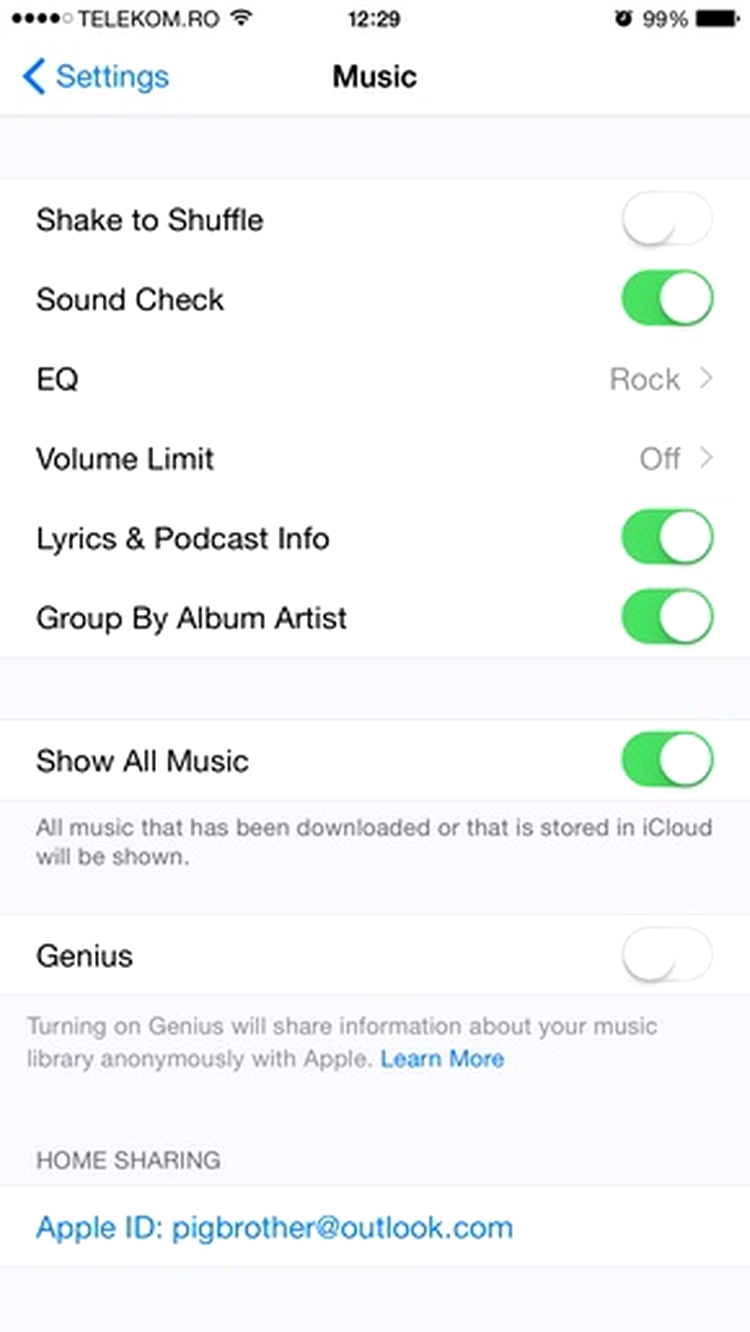Tap the Learn More link
The width and height of the screenshot is (750, 1332).
click(442, 1059)
